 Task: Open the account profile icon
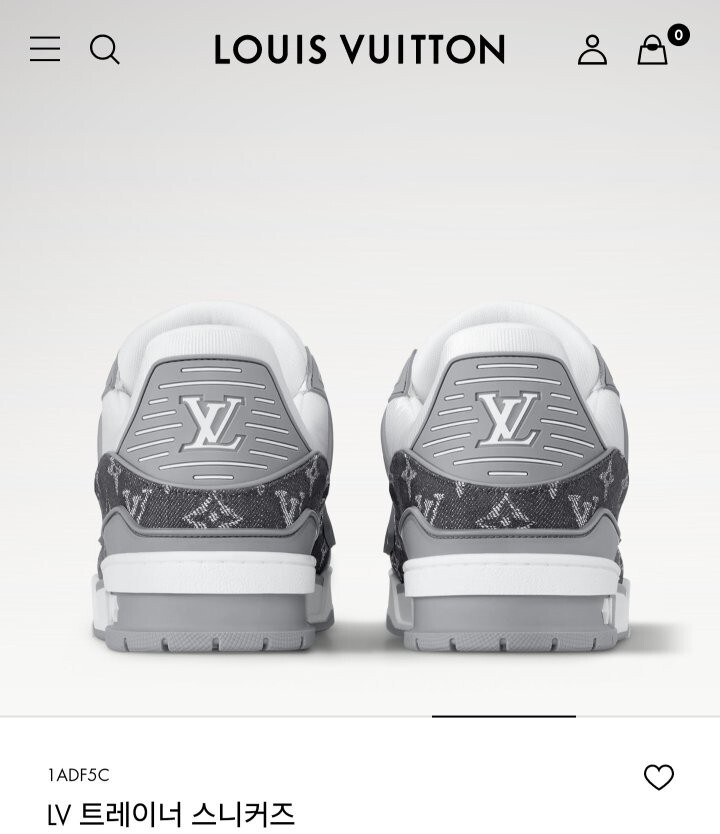click(592, 49)
